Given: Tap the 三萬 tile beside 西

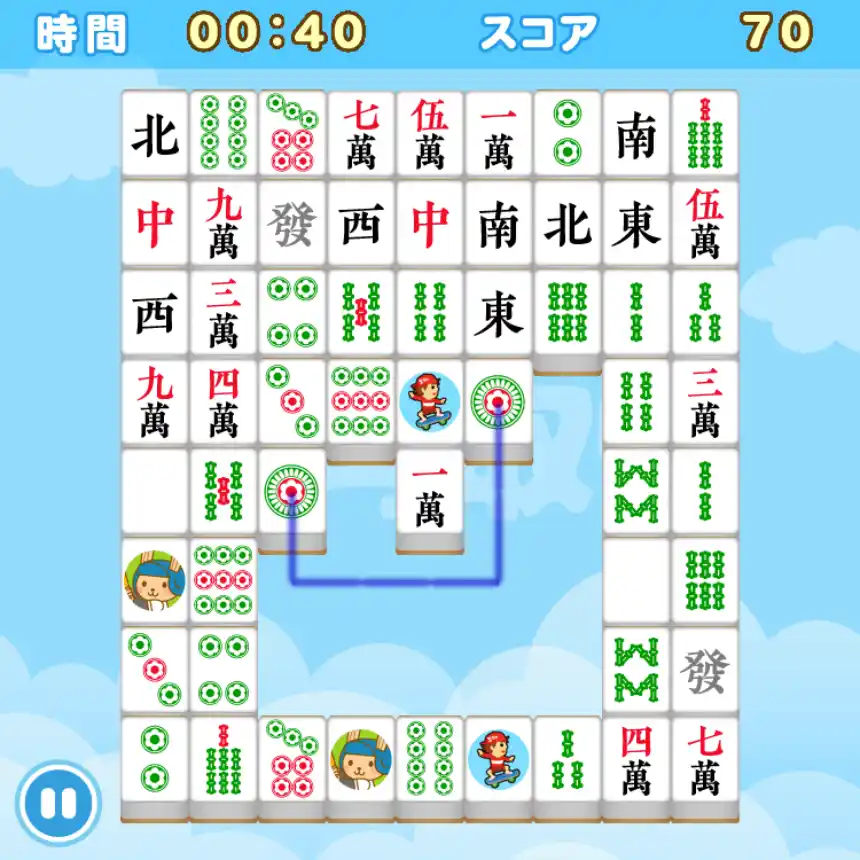Looking at the screenshot, I should coord(223,314).
